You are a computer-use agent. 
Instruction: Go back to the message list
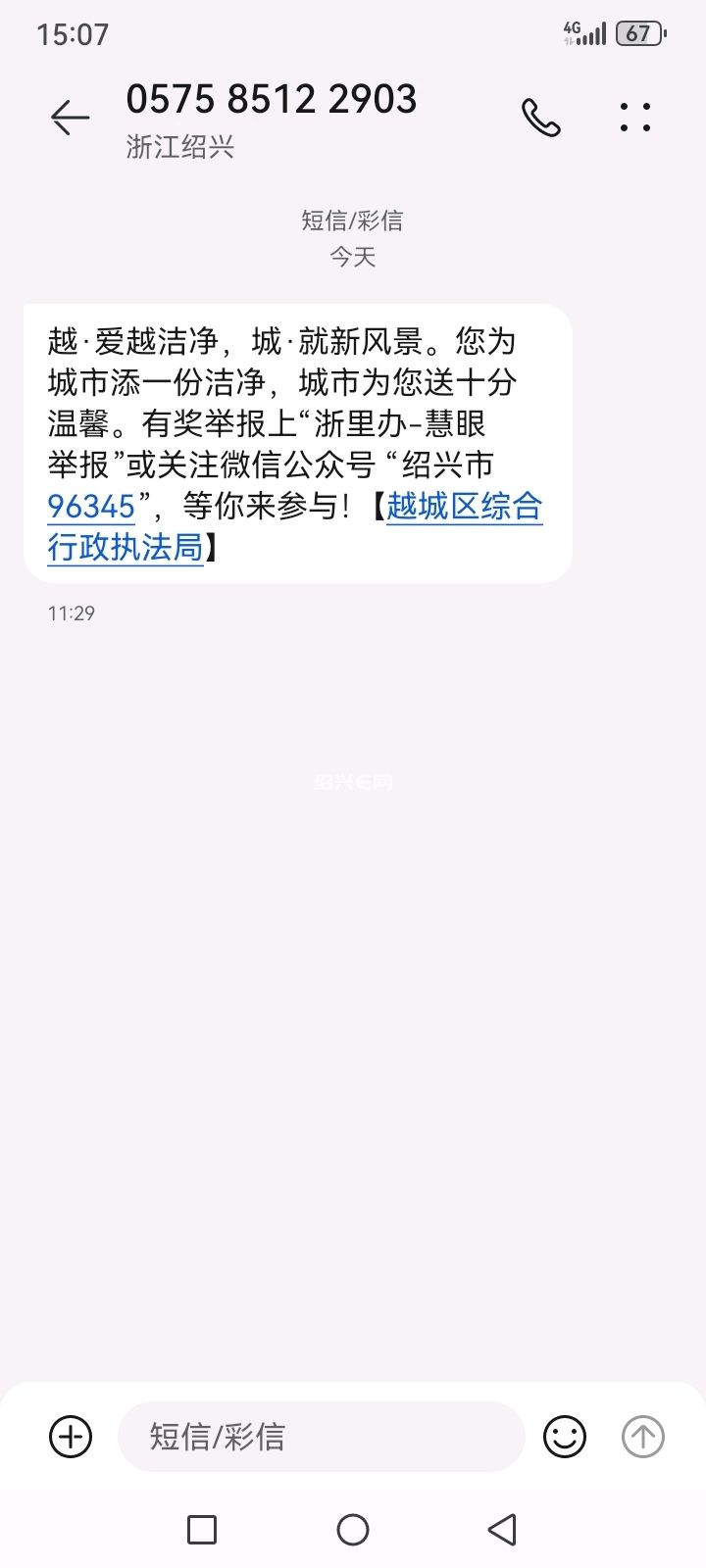tap(70, 118)
